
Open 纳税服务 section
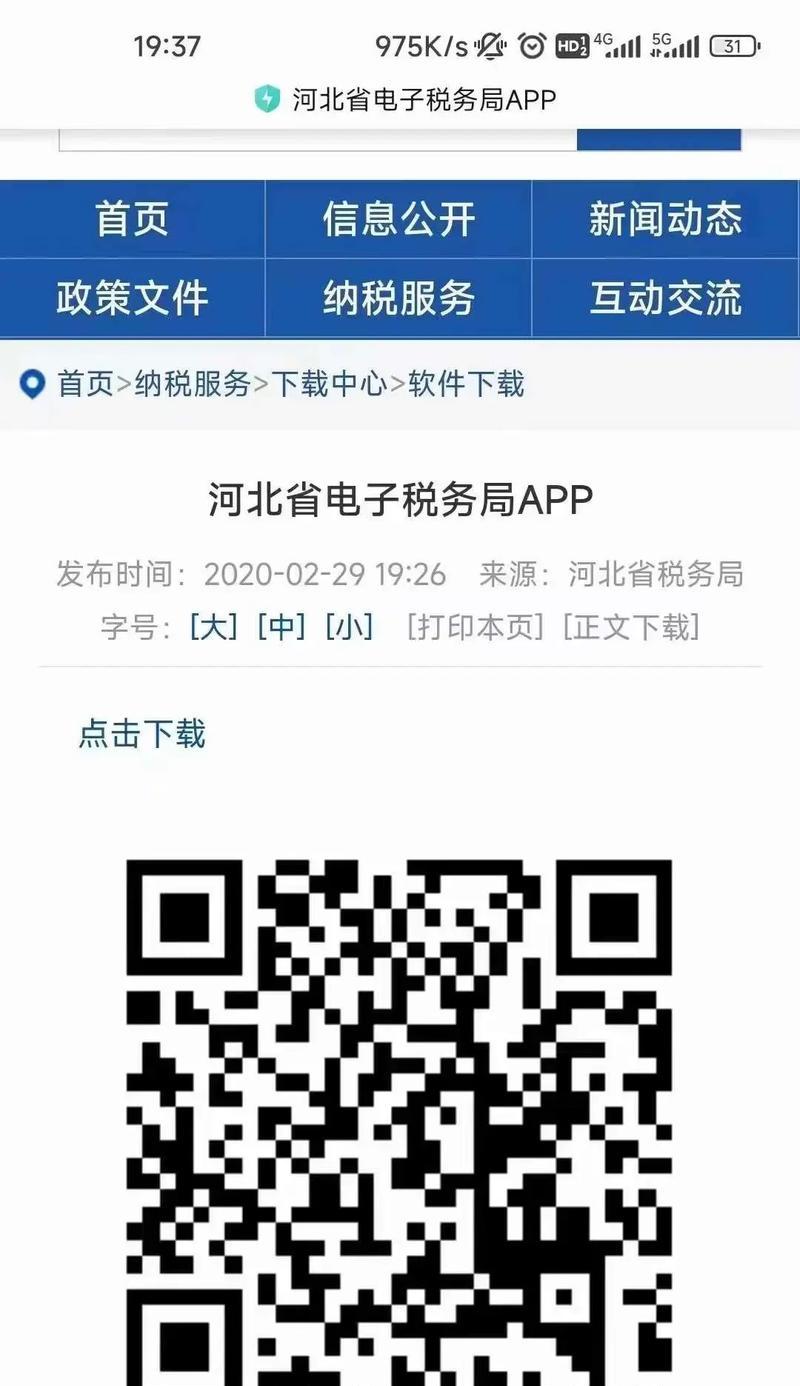398,298
